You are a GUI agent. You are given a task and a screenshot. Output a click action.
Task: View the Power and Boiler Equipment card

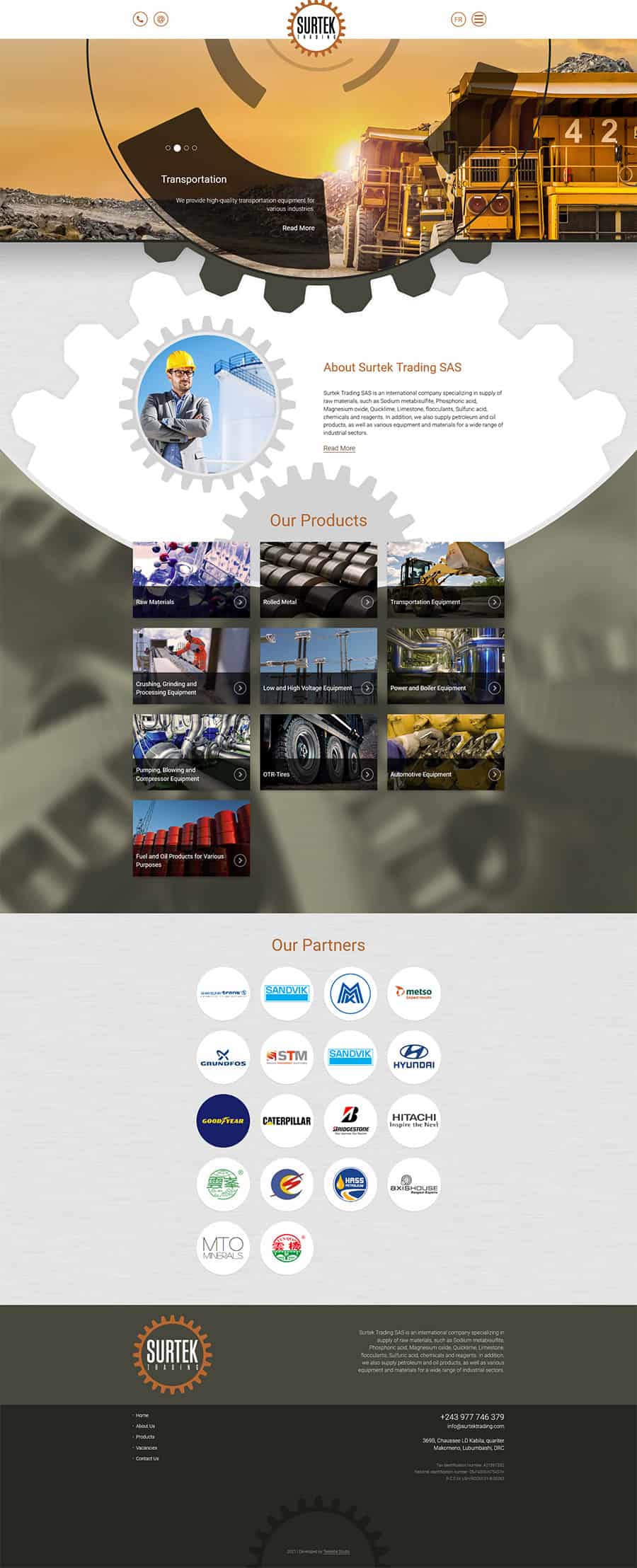point(445,666)
